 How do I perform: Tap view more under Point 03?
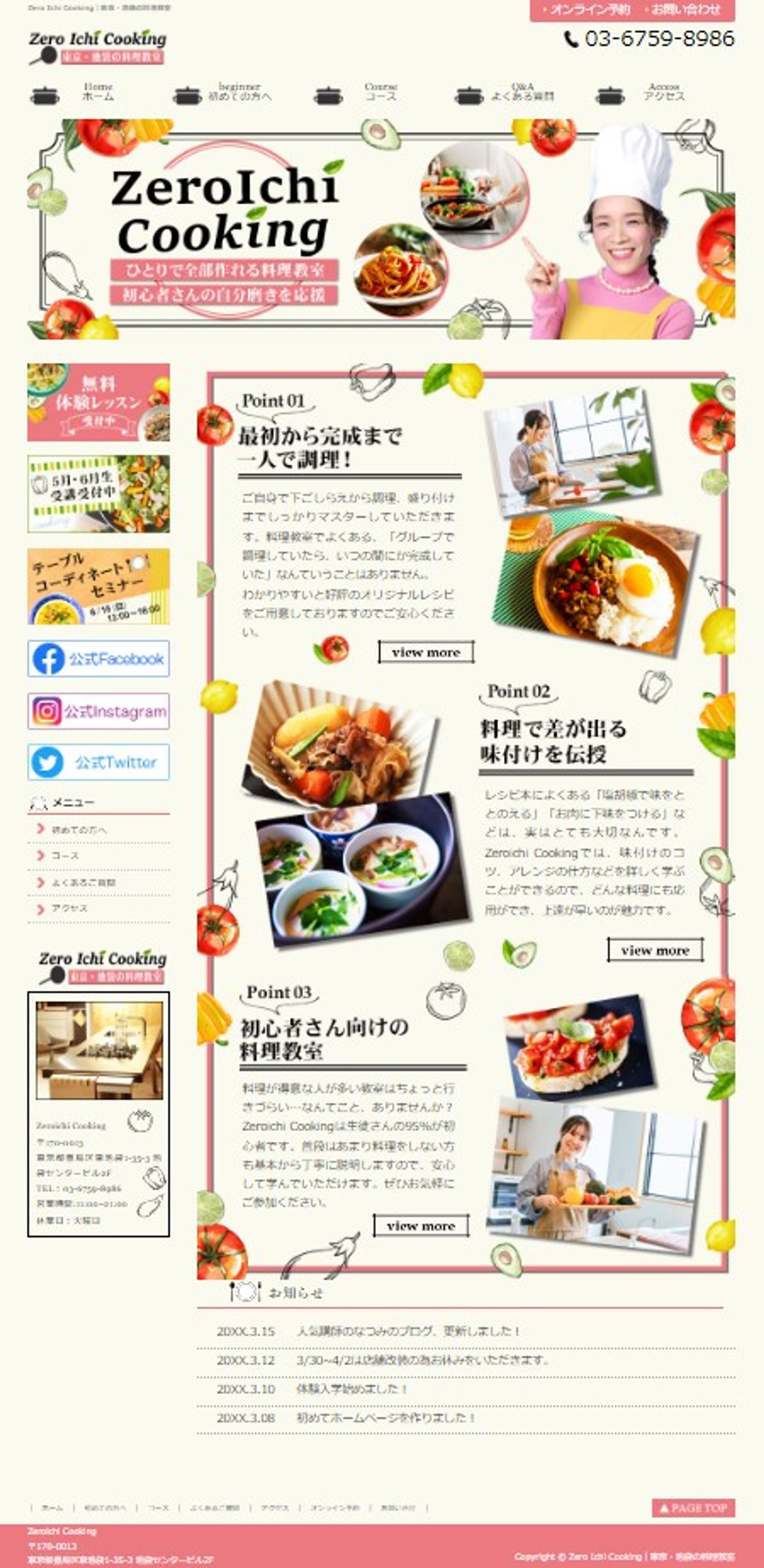point(421,1225)
